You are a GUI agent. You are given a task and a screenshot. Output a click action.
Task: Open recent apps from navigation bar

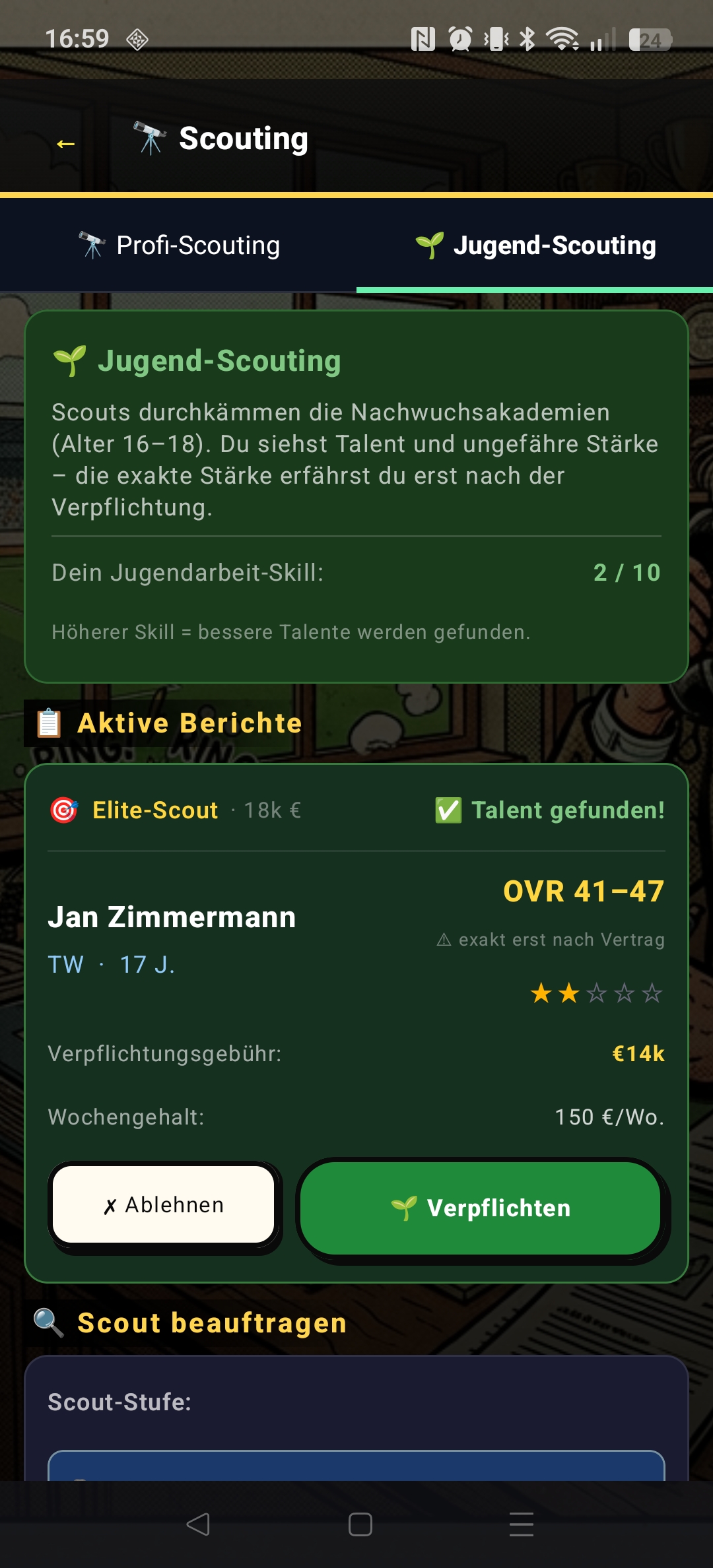click(x=521, y=1524)
